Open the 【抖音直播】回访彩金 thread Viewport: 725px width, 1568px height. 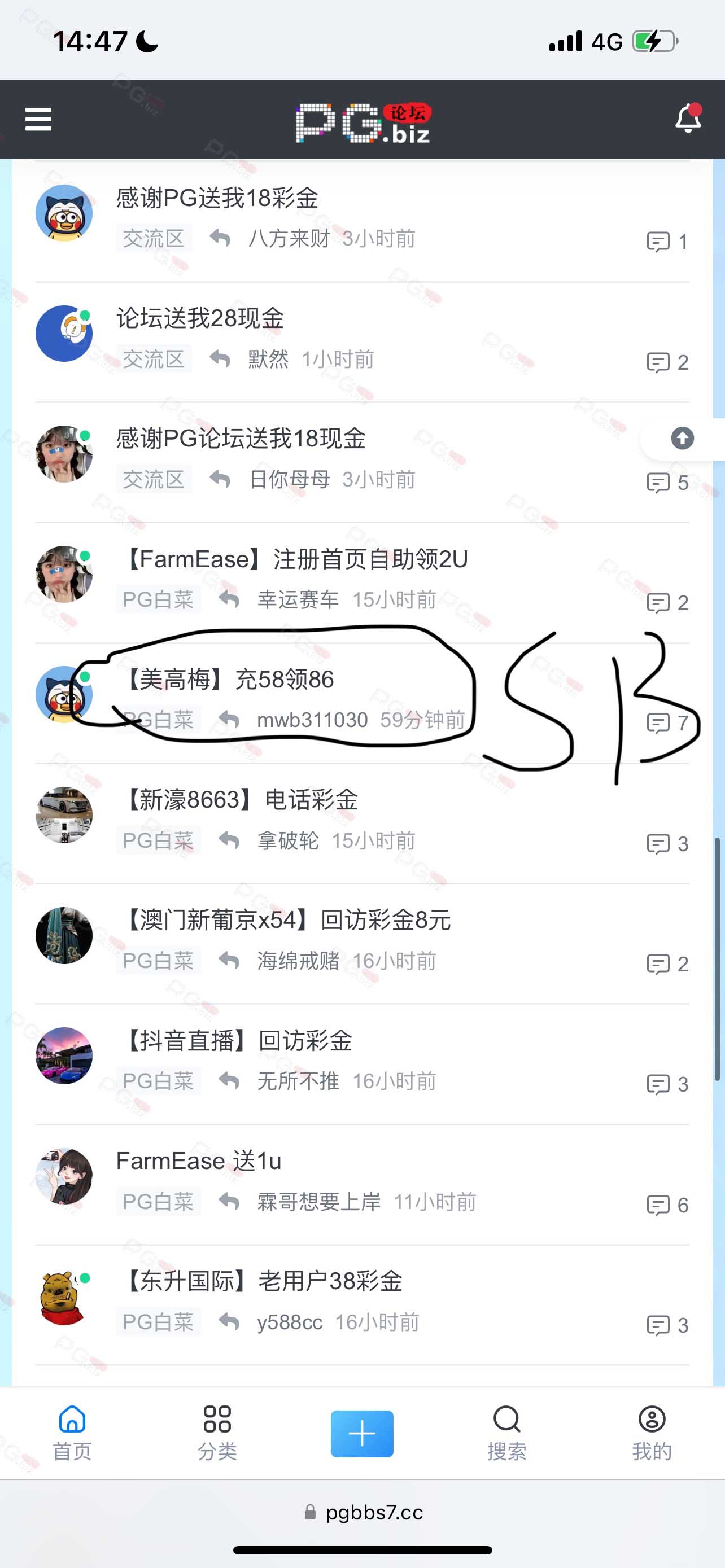point(235,1040)
